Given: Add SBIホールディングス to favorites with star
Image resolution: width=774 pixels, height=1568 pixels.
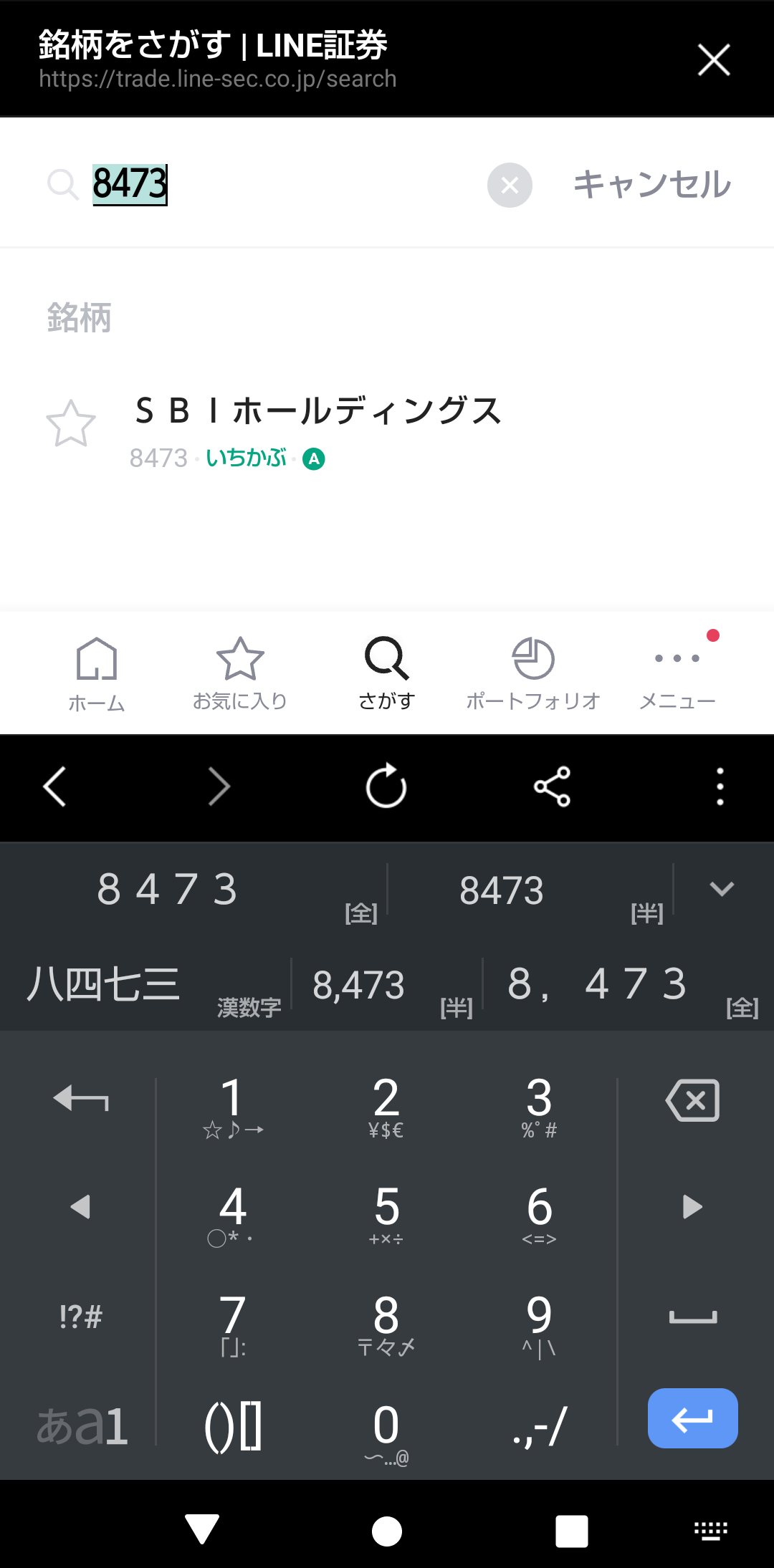Looking at the screenshot, I should coord(71,423).
